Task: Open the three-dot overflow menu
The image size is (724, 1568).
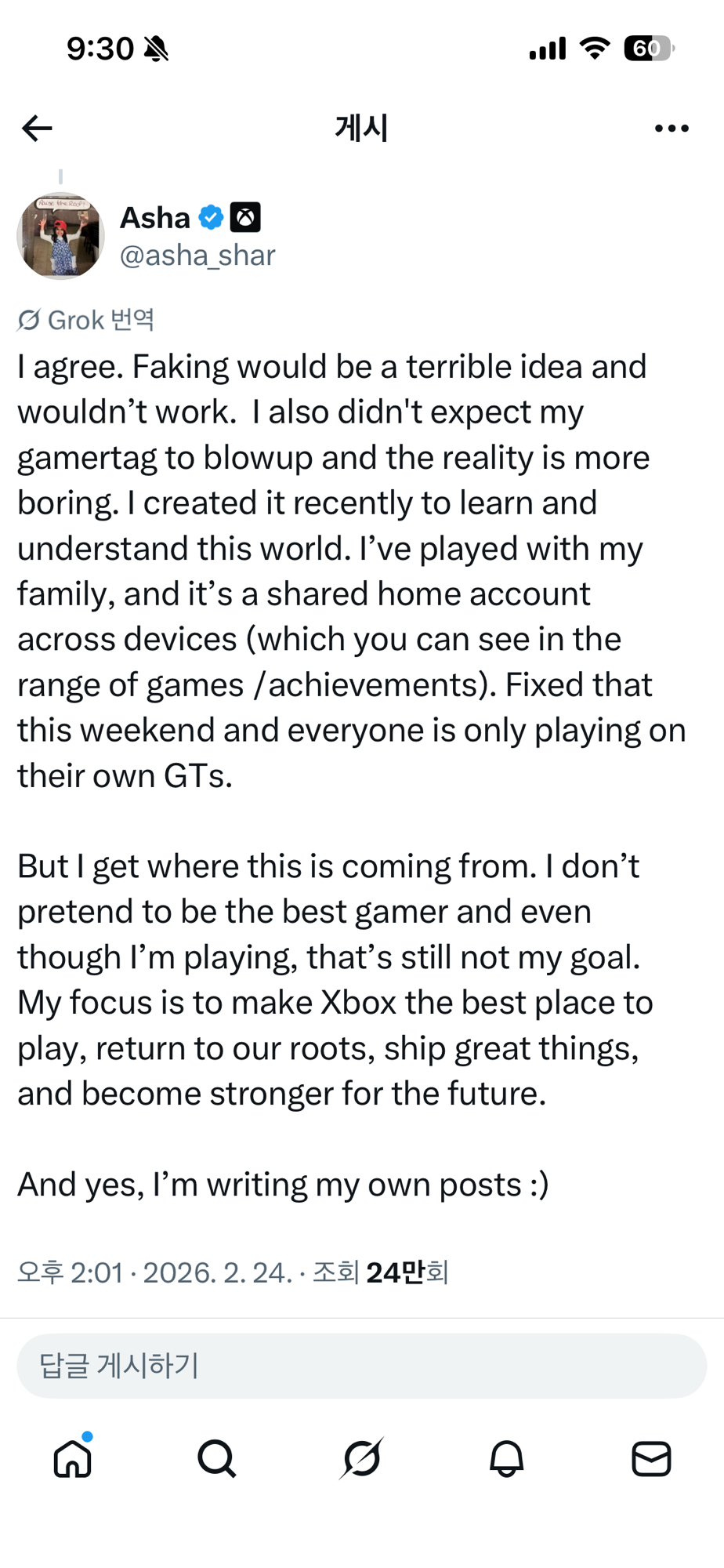Action: tap(672, 128)
